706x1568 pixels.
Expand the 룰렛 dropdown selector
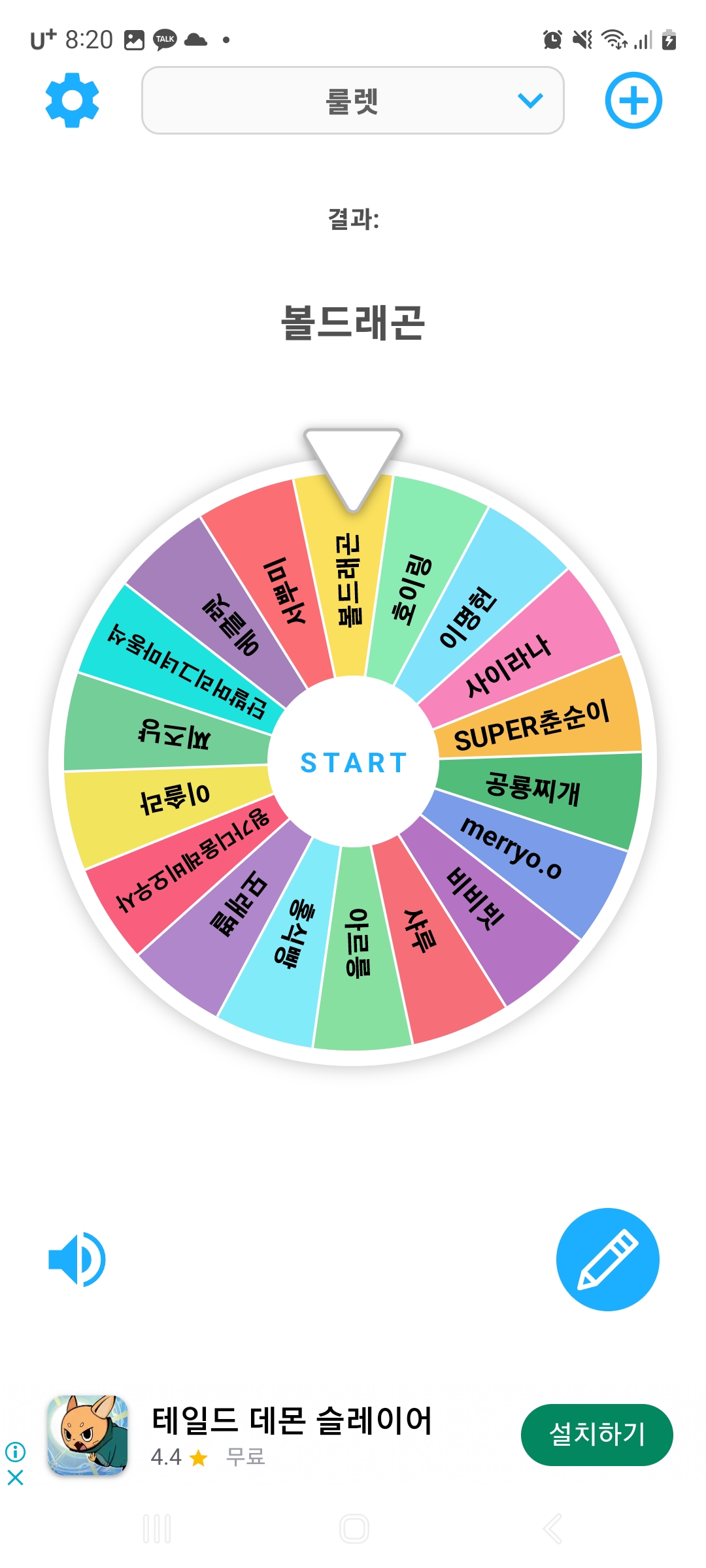tap(353, 101)
